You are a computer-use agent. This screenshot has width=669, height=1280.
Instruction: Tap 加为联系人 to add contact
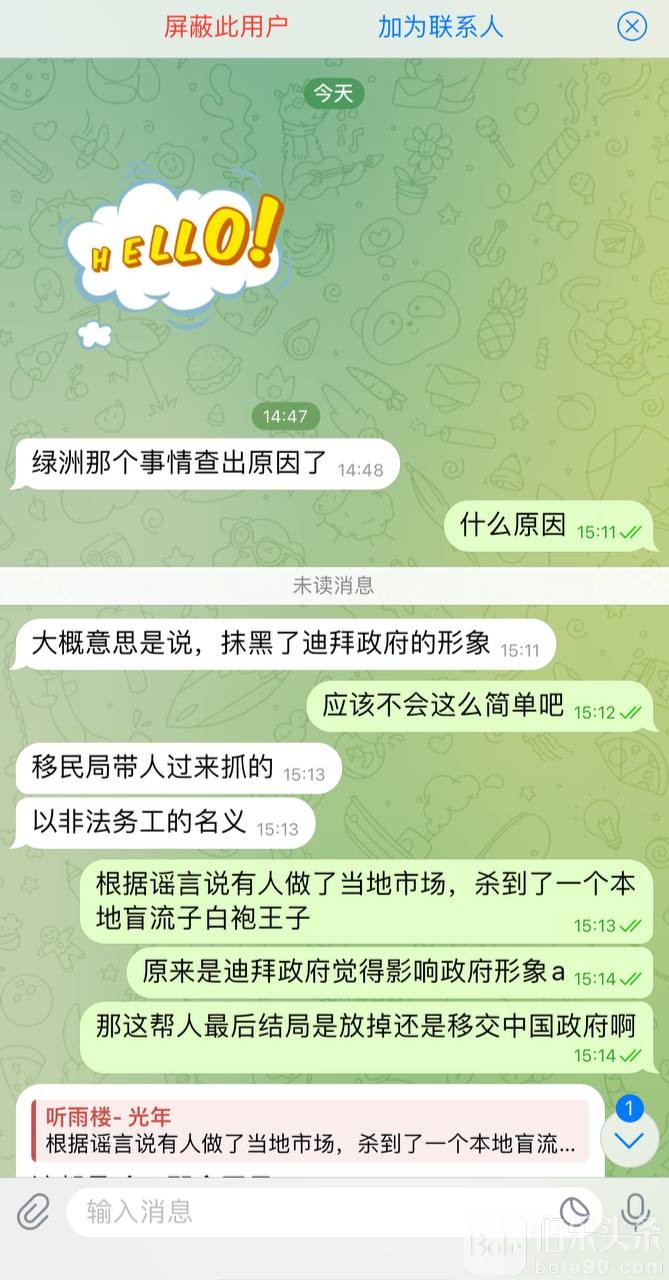(440, 27)
